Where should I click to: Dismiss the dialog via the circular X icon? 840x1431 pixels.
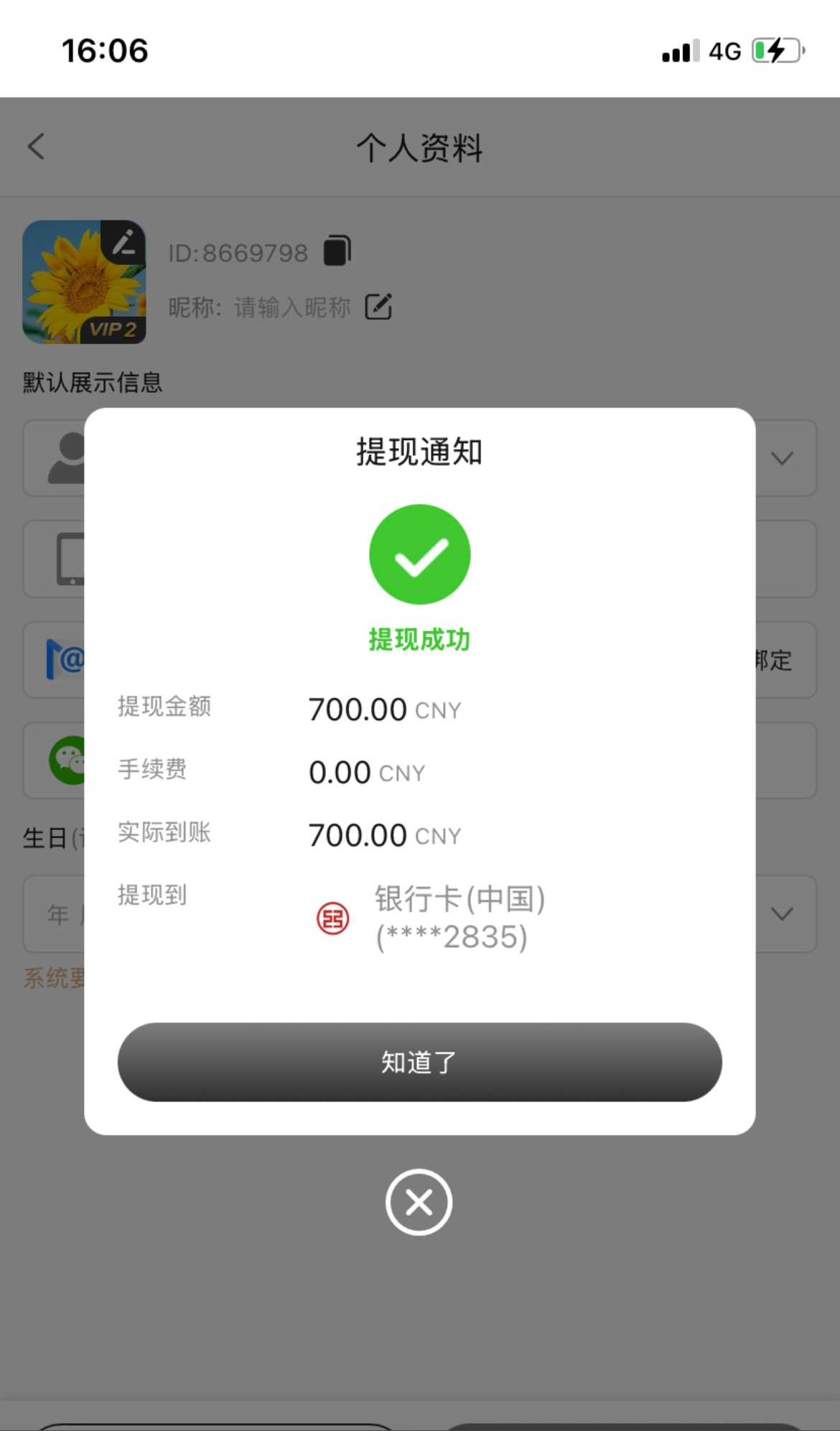point(419,1202)
